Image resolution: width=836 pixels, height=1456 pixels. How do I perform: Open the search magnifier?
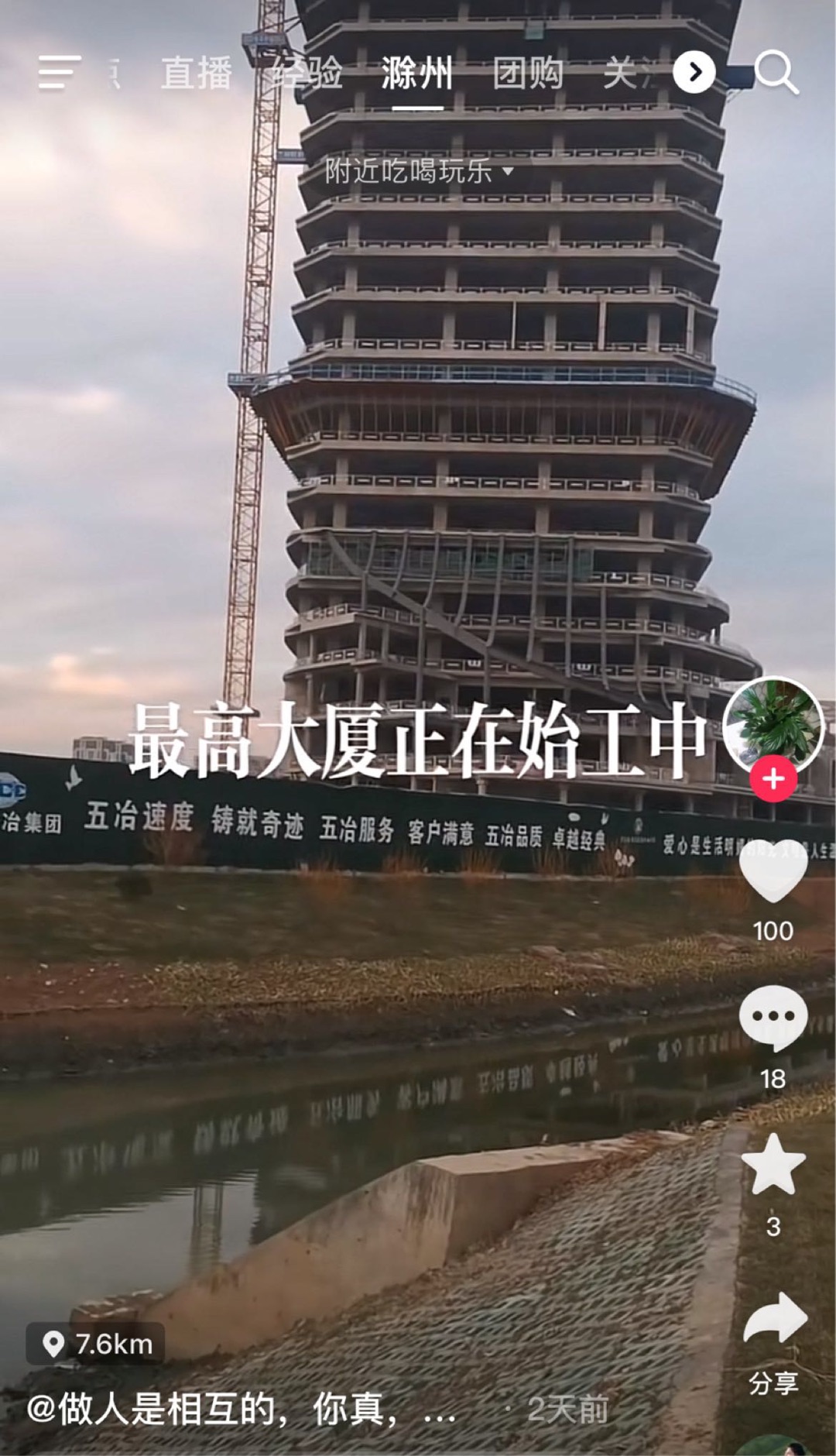(776, 73)
